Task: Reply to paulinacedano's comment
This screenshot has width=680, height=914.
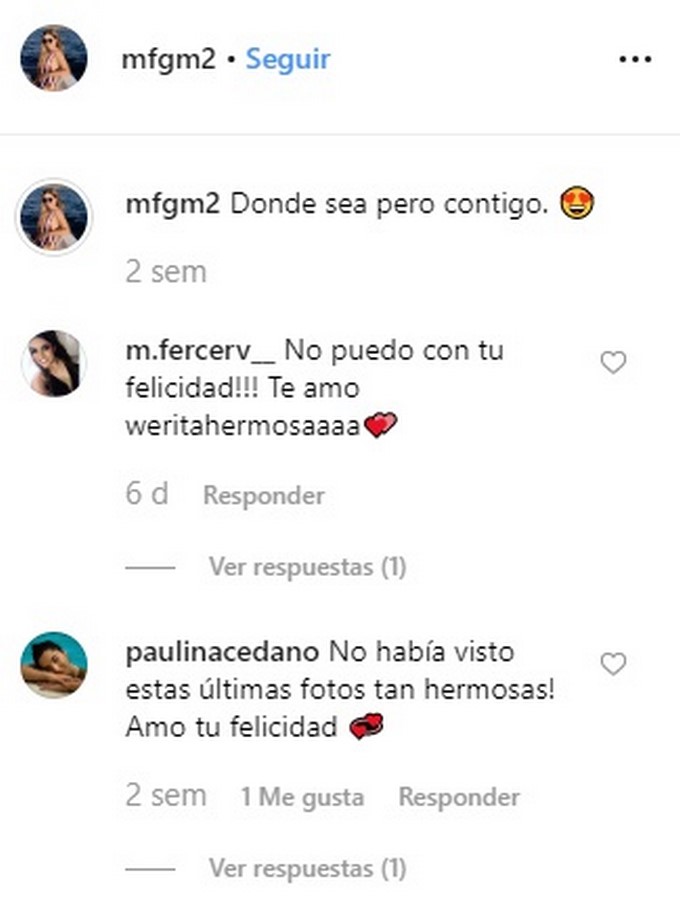Action: 459,797
